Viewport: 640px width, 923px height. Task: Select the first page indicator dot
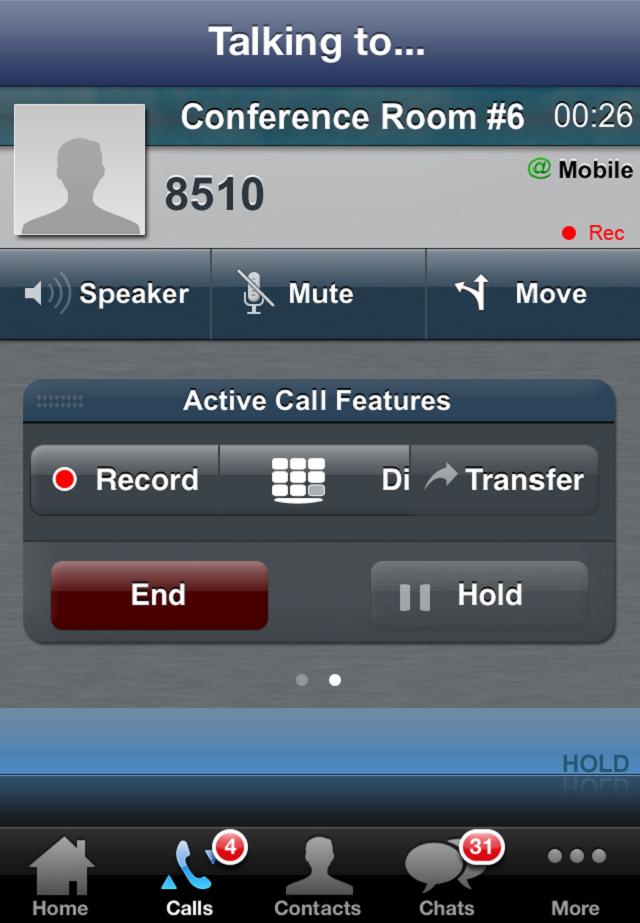point(302,680)
